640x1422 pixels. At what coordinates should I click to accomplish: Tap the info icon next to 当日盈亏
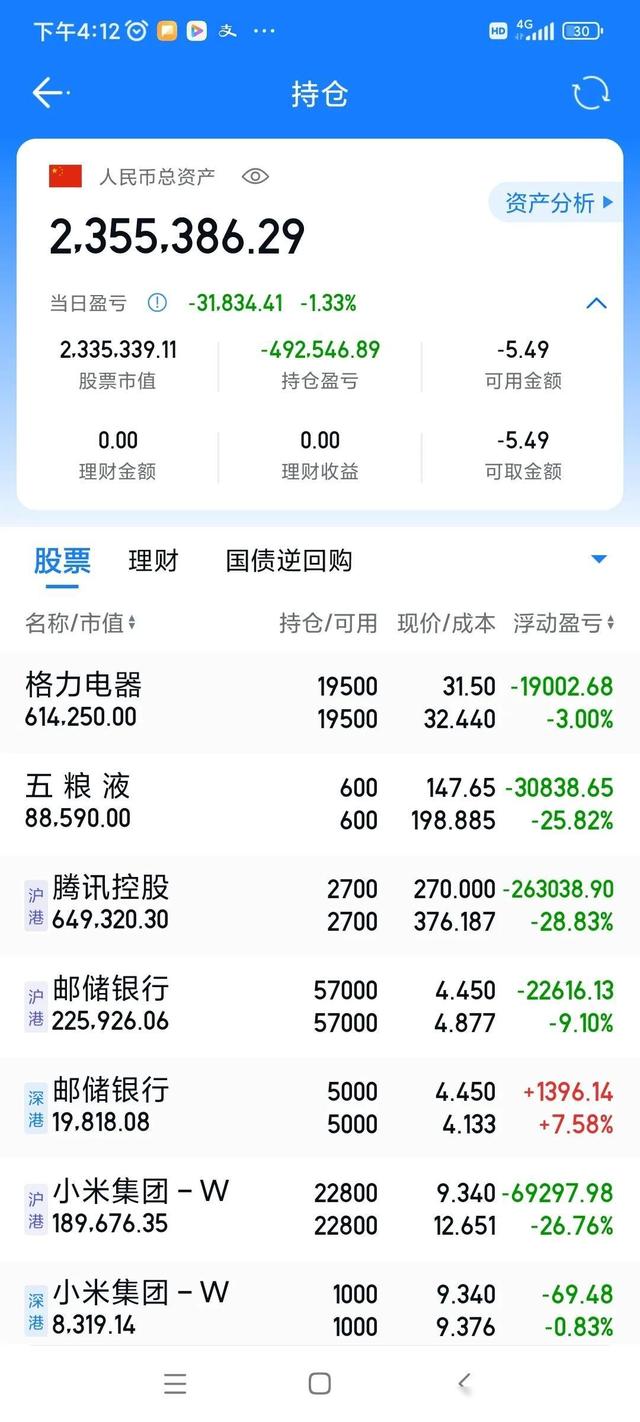click(157, 303)
